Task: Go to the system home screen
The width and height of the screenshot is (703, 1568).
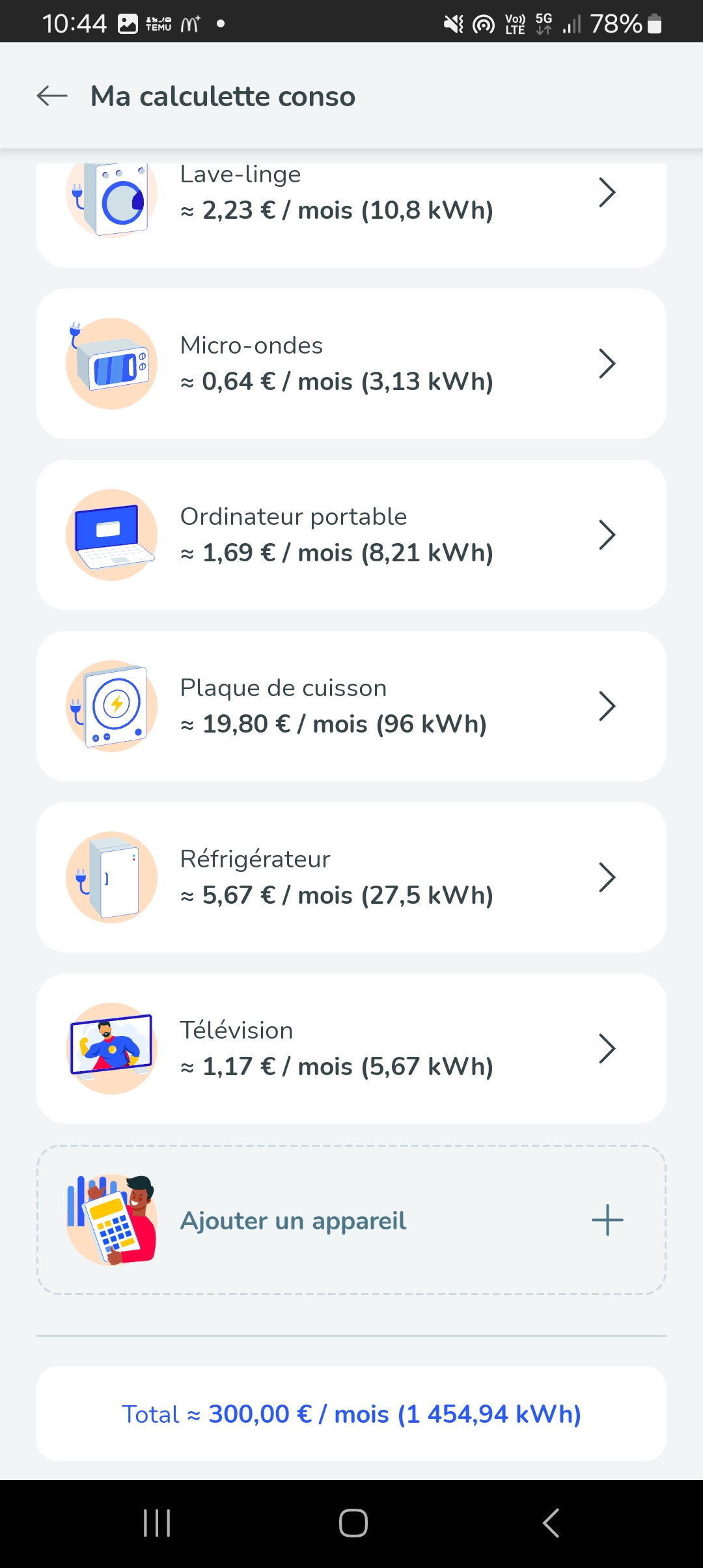Action: [x=353, y=1523]
